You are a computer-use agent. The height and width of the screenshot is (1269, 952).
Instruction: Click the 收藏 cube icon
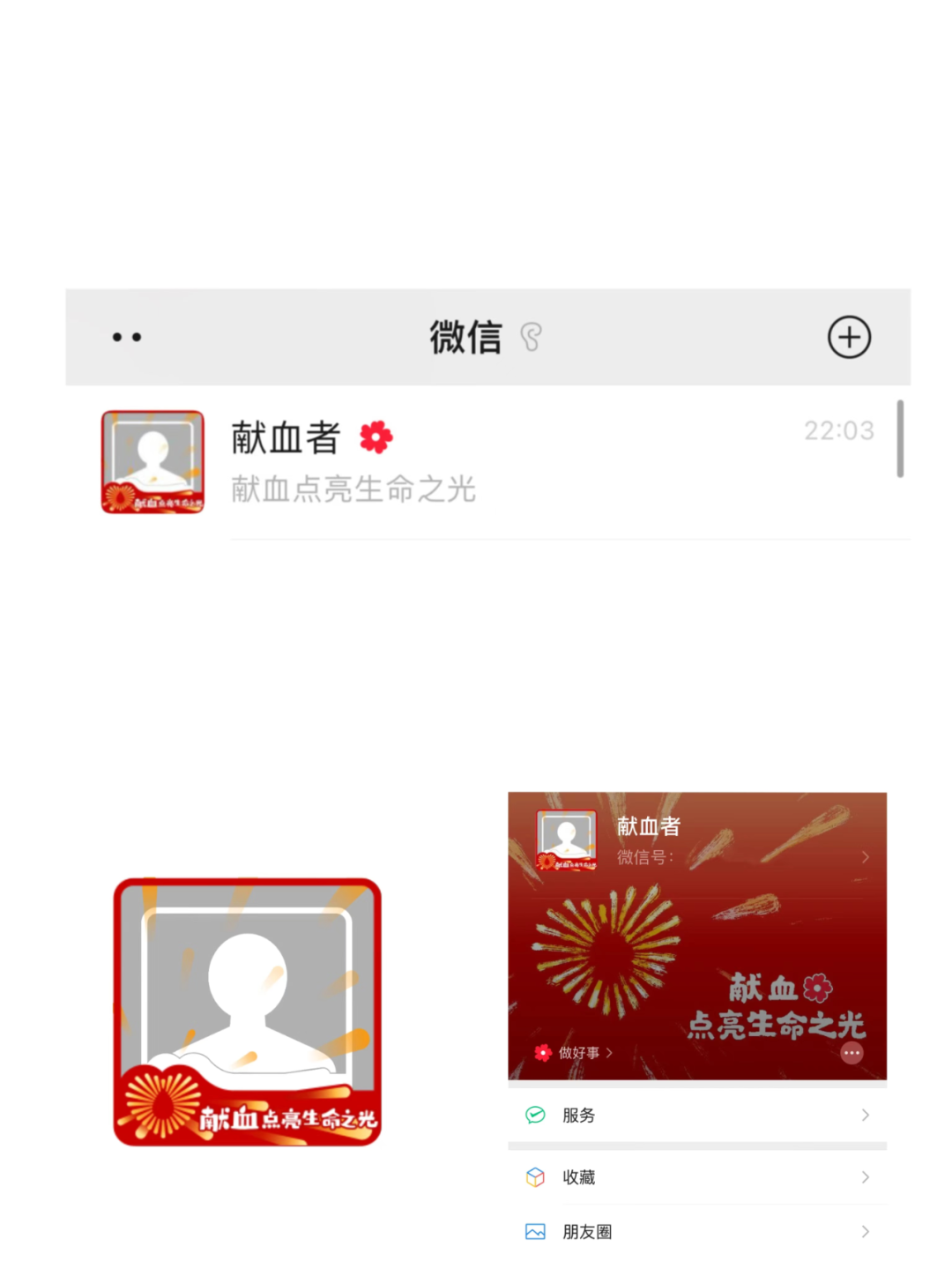535,1176
